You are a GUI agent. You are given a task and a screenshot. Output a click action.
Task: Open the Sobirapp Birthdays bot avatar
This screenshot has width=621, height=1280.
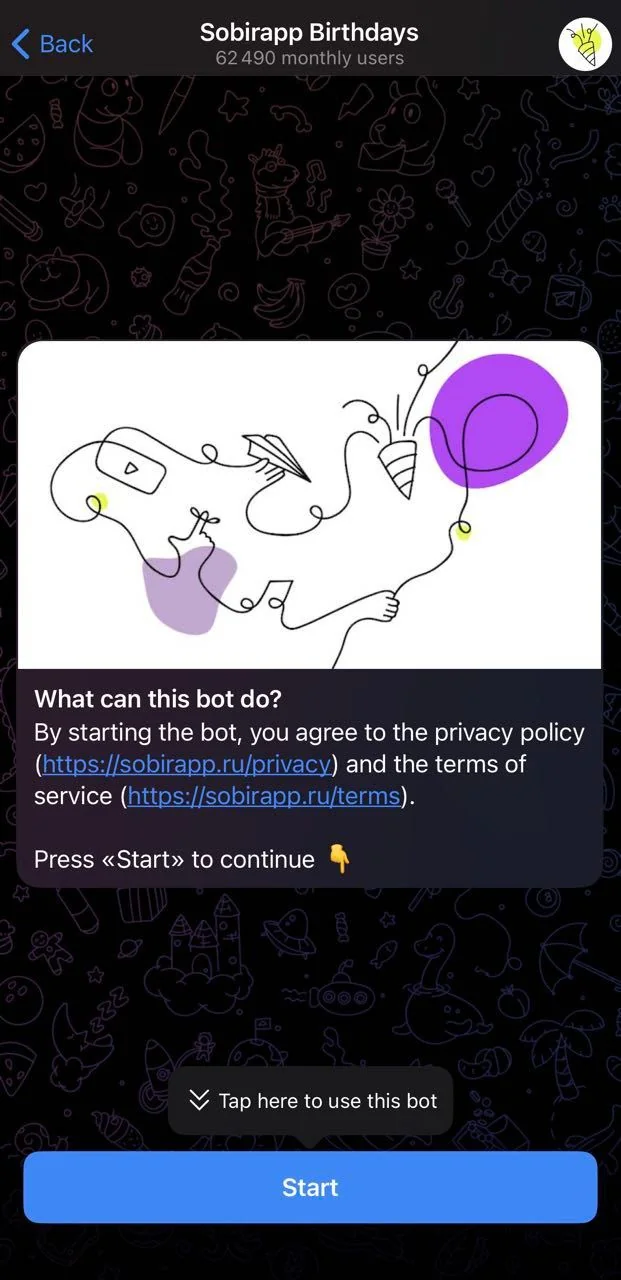[x=585, y=45]
